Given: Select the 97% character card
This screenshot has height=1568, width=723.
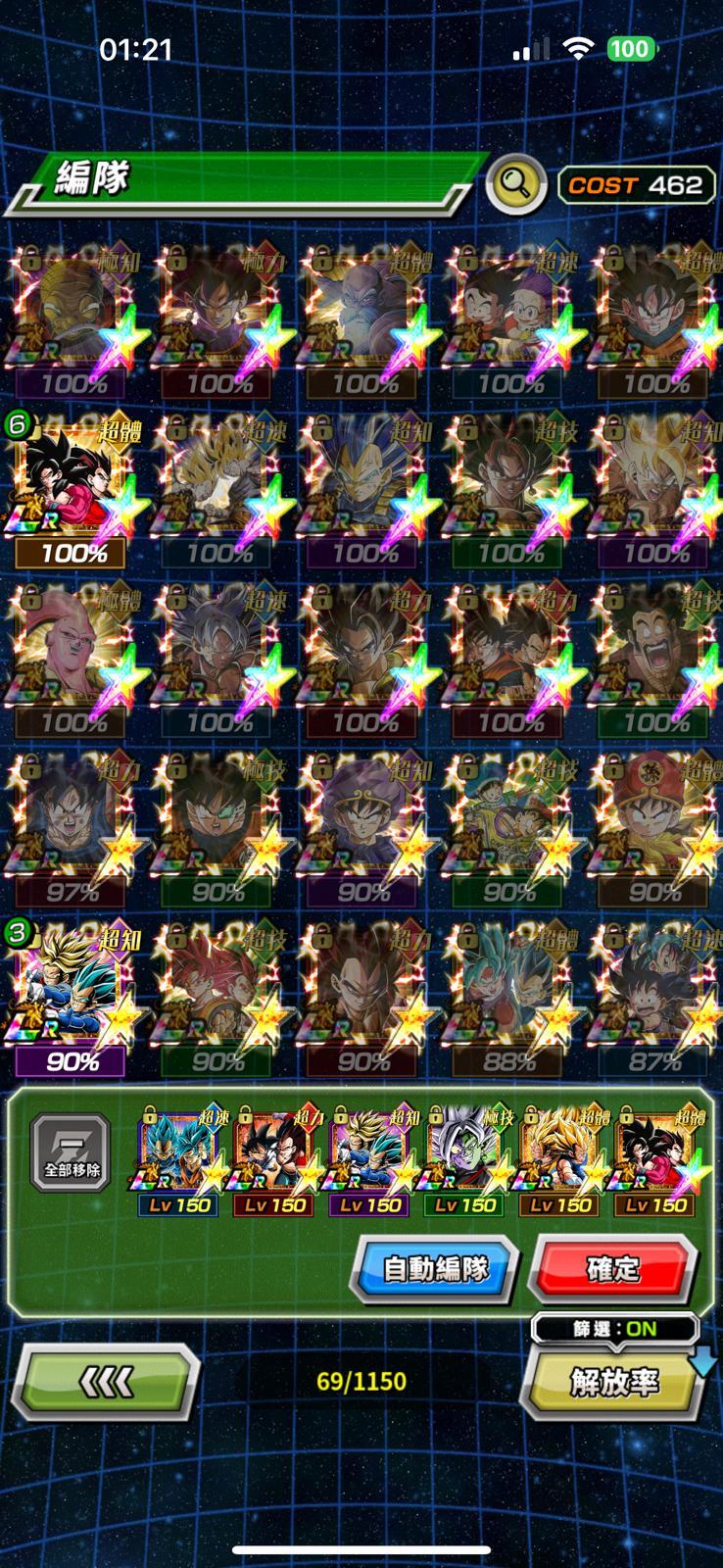Looking at the screenshot, I should pos(73,823).
